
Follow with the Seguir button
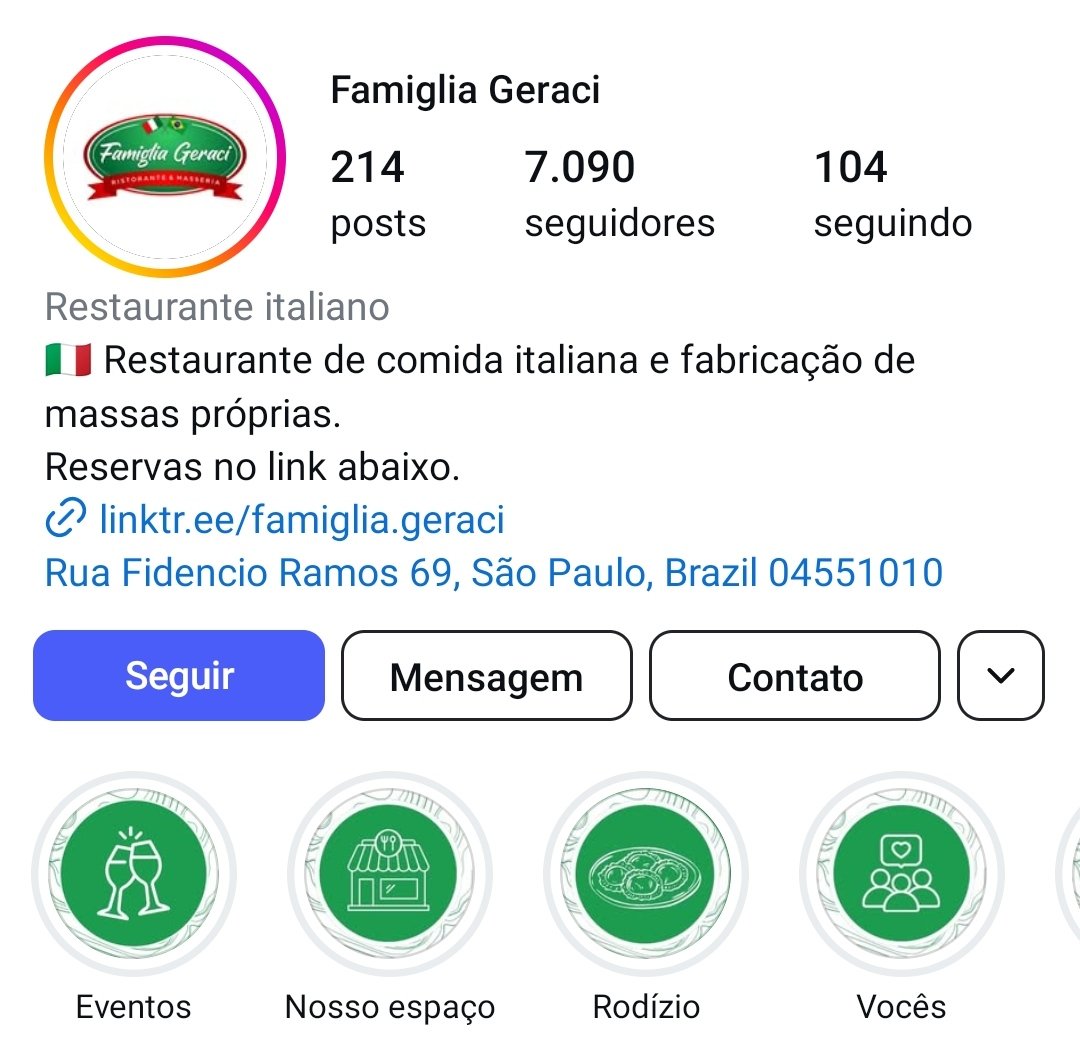point(179,676)
